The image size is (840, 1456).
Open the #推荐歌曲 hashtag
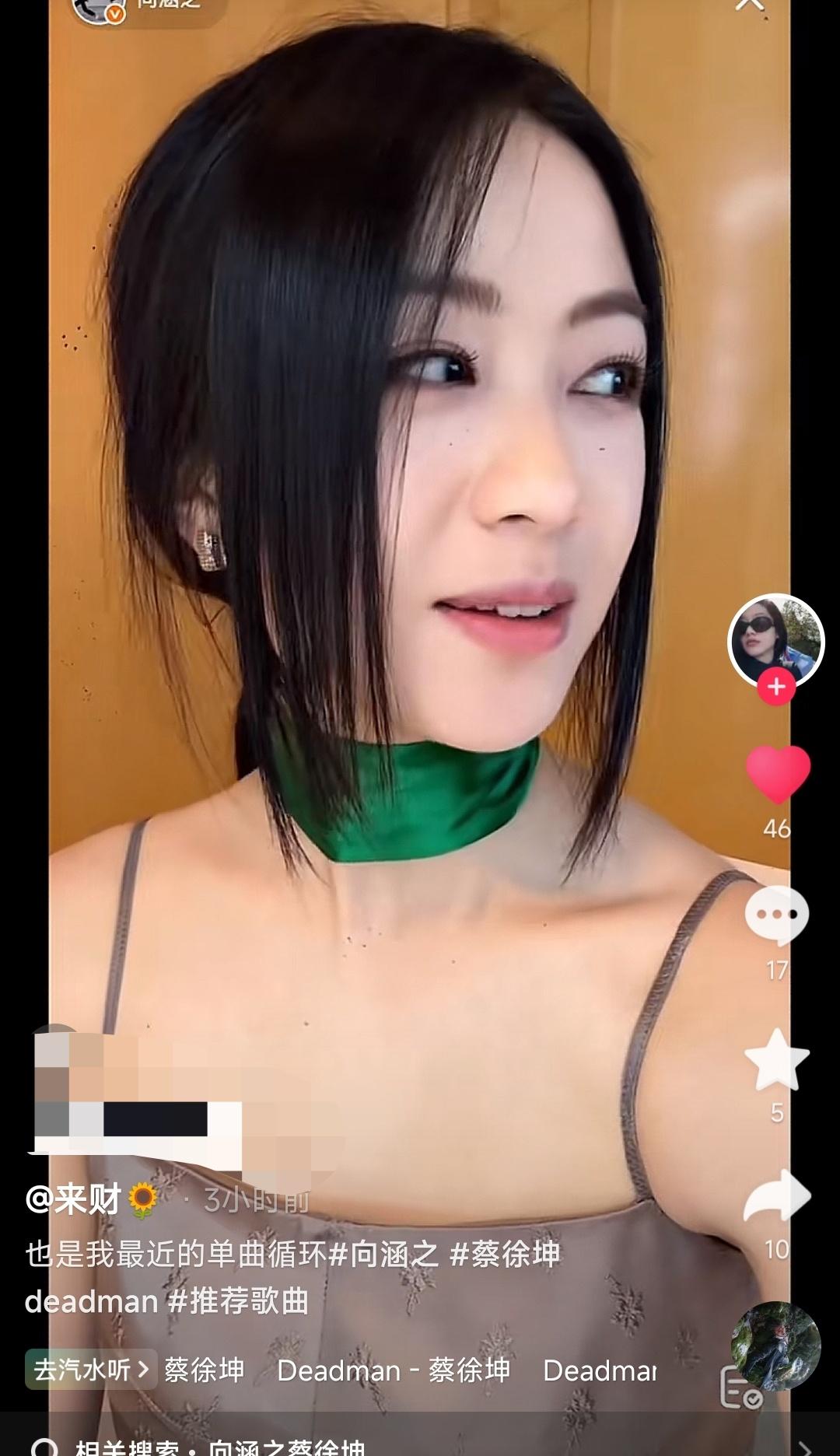[239, 1300]
